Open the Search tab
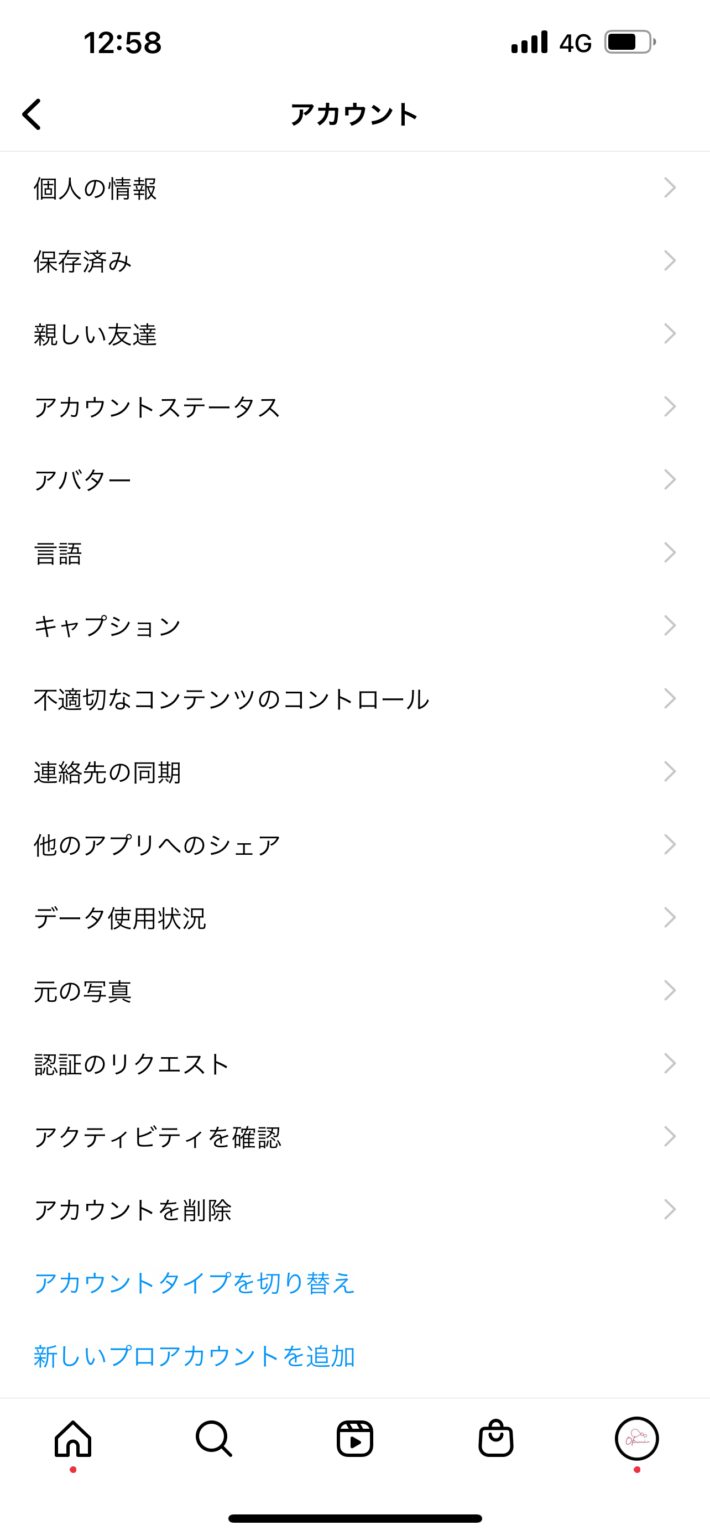Screen dimensions: 710x1536 click(213, 1439)
